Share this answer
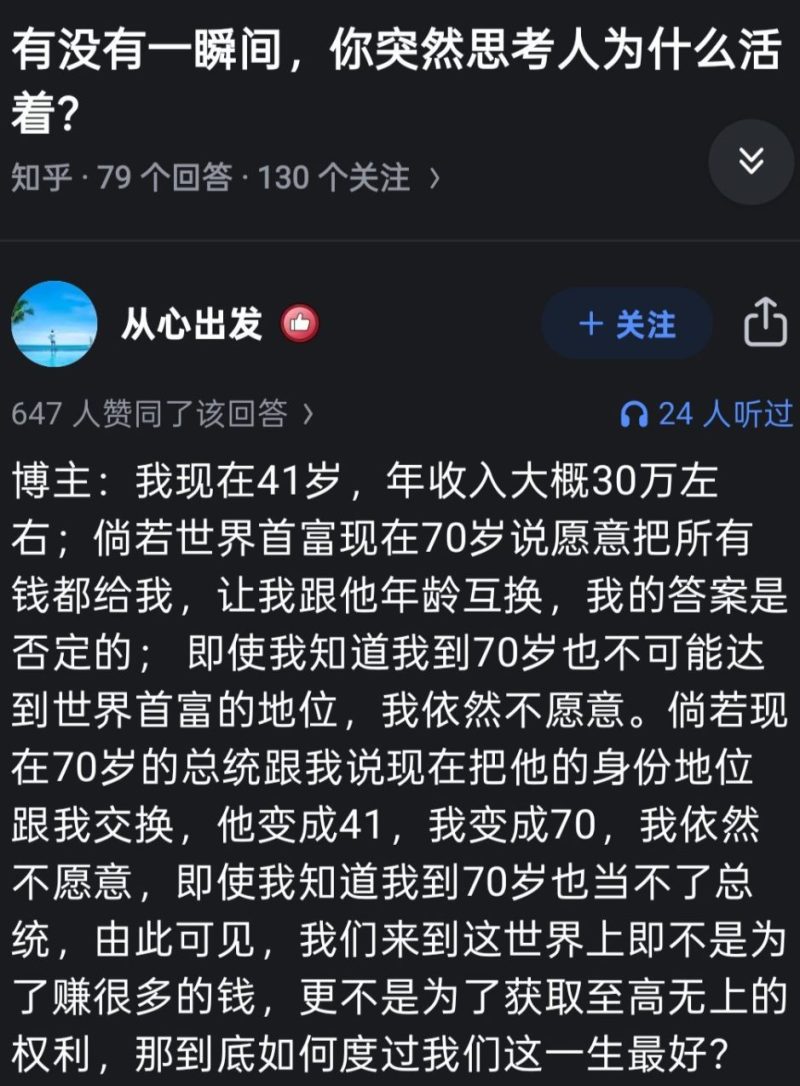 tap(765, 323)
